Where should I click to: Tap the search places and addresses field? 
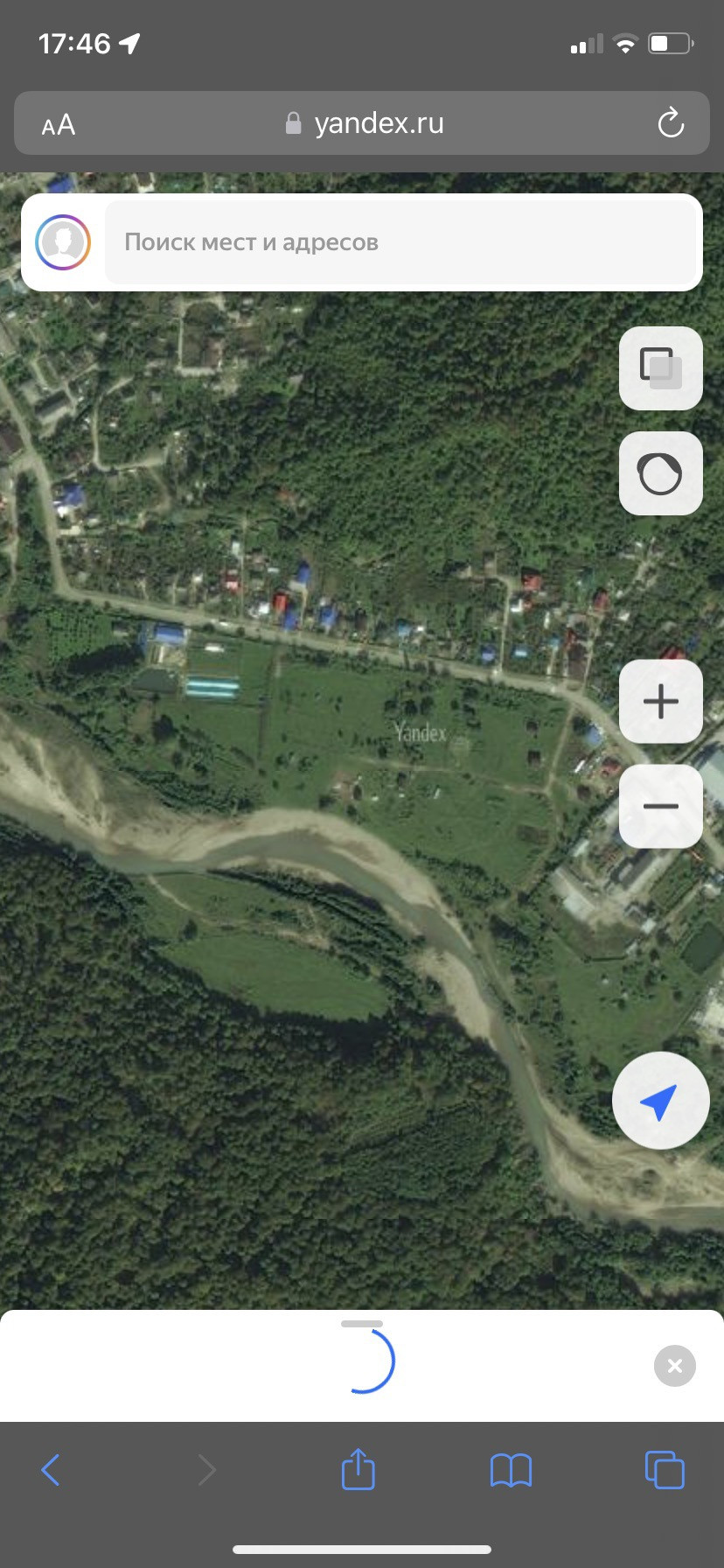pyautogui.click(x=399, y=242)
